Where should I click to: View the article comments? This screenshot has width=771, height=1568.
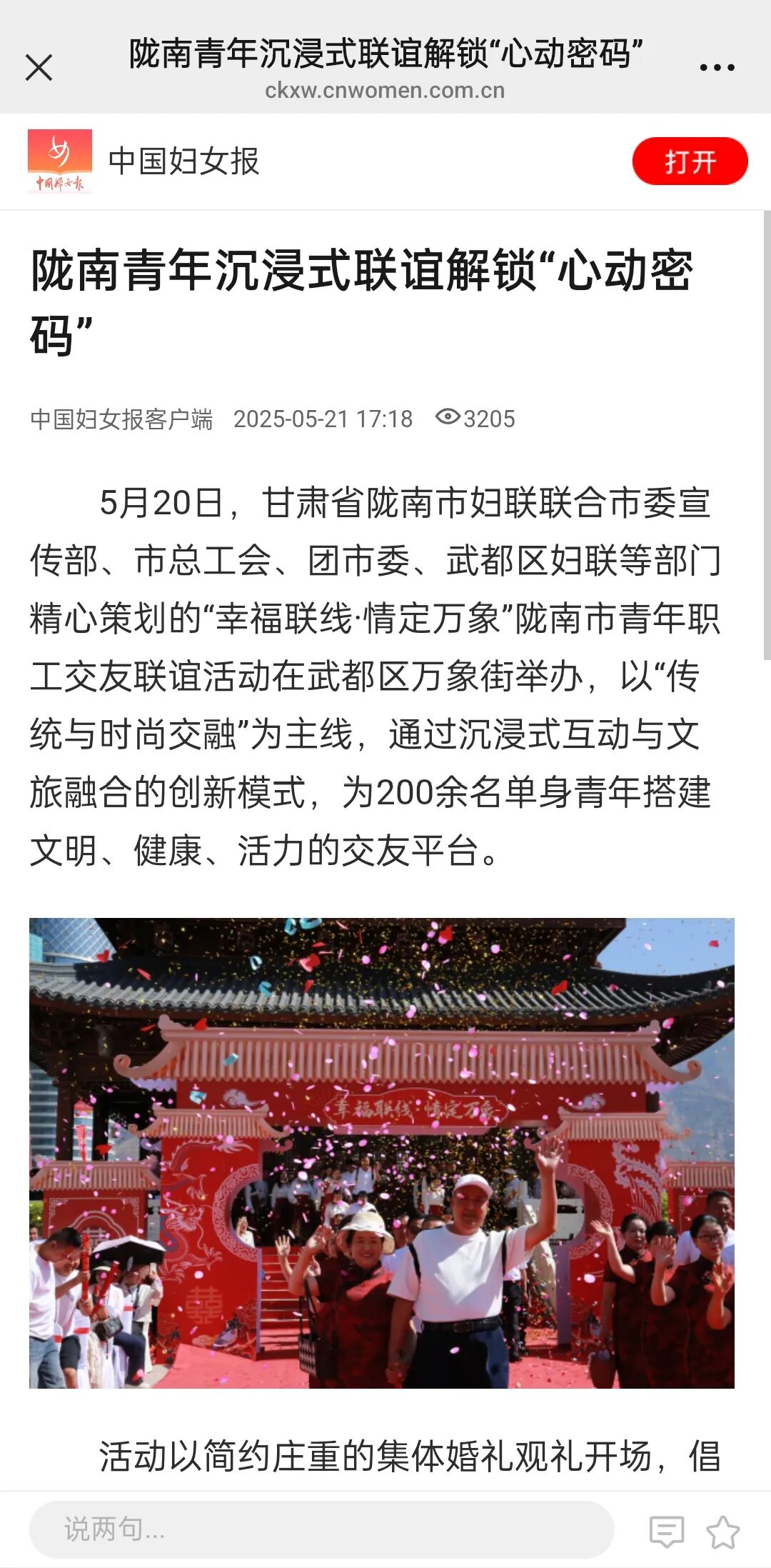(x=666, y=1532)
